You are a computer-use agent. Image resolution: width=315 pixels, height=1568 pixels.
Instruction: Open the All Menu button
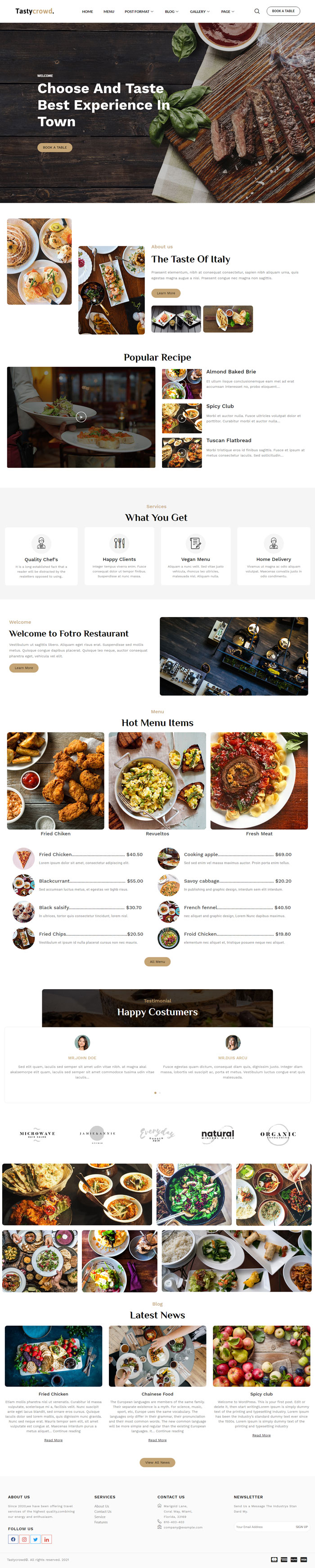(x=157, y=961)
